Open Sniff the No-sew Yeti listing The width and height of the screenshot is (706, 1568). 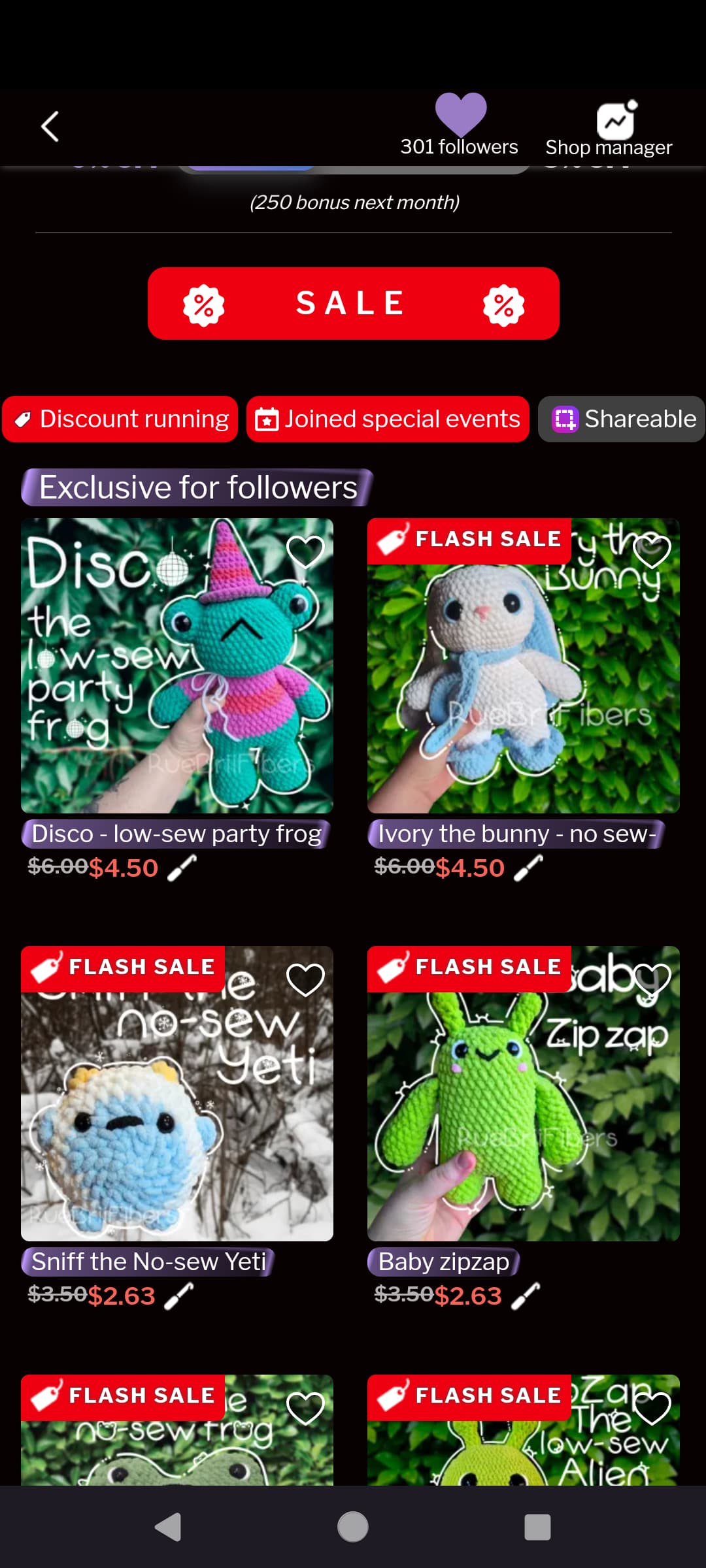177,1094
